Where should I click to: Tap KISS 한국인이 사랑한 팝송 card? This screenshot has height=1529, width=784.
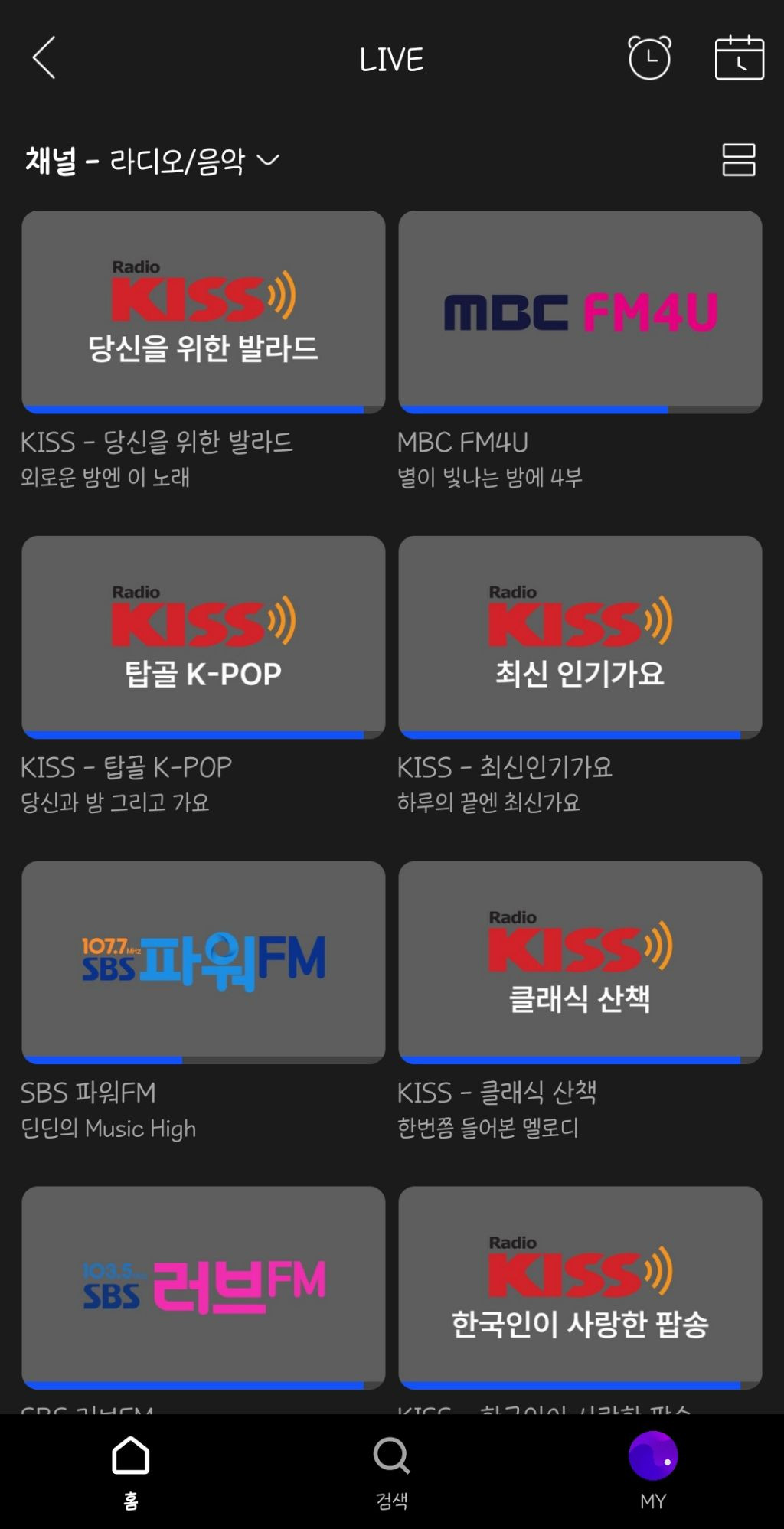[580, 1286]
